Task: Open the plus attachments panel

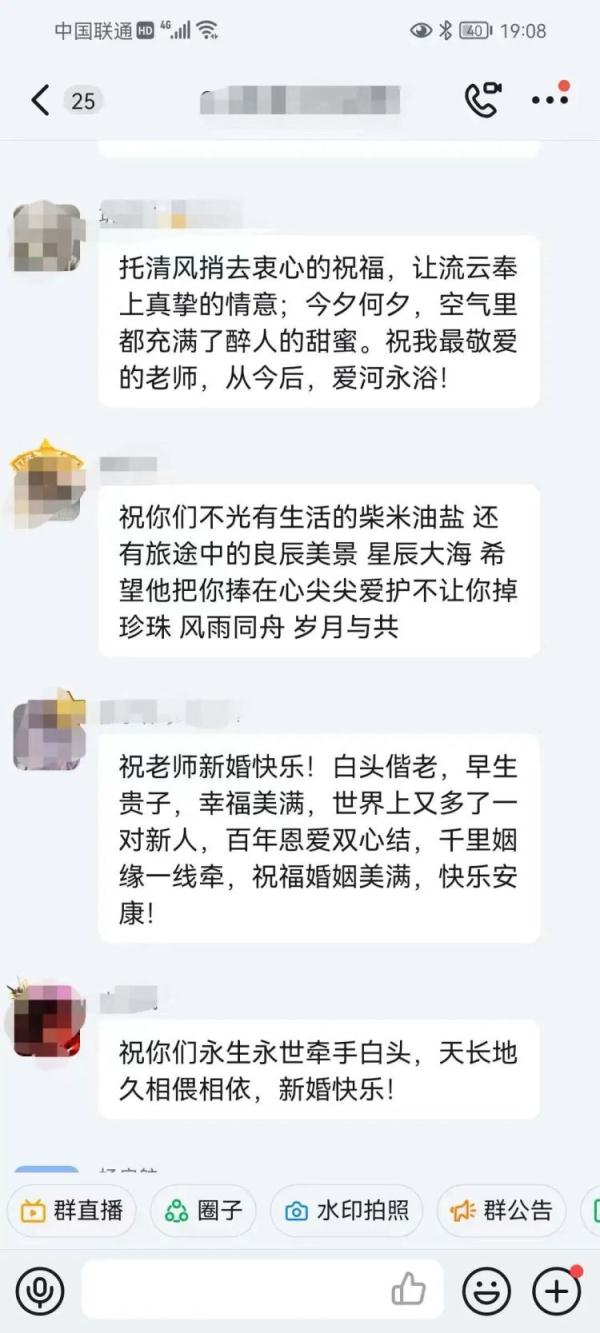Action: coord(556,1290)
